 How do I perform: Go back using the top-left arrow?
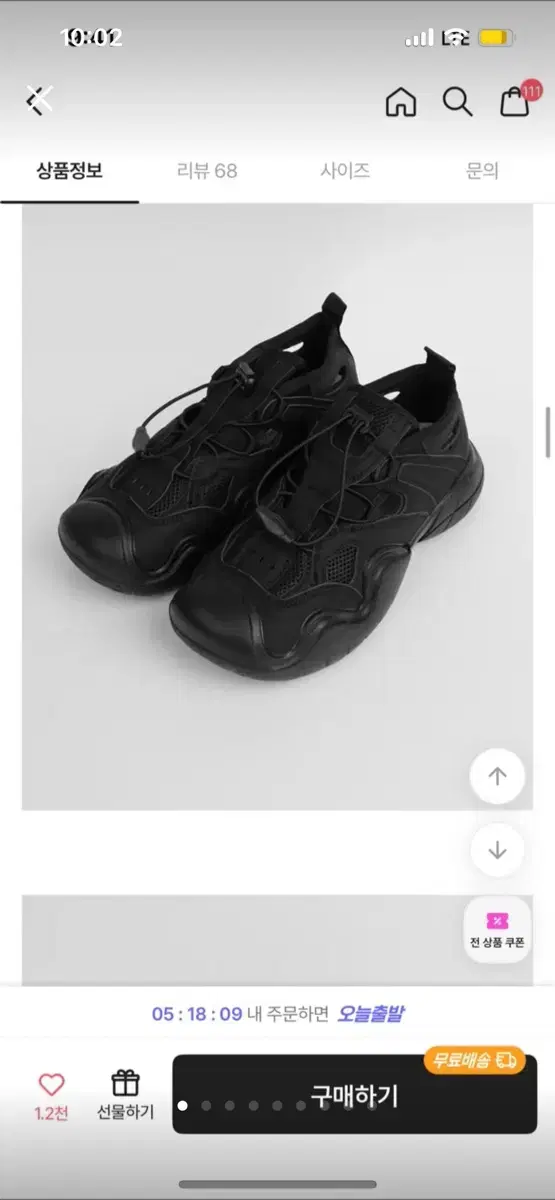click(39, 100)
